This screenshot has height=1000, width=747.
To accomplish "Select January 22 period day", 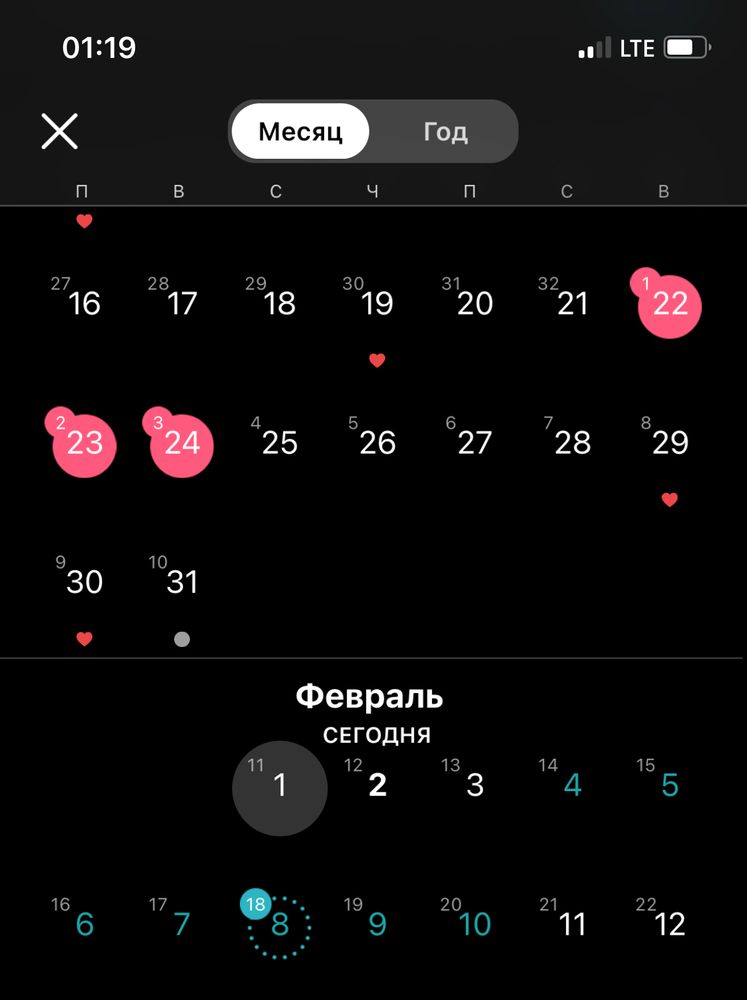I will [669, 304].
